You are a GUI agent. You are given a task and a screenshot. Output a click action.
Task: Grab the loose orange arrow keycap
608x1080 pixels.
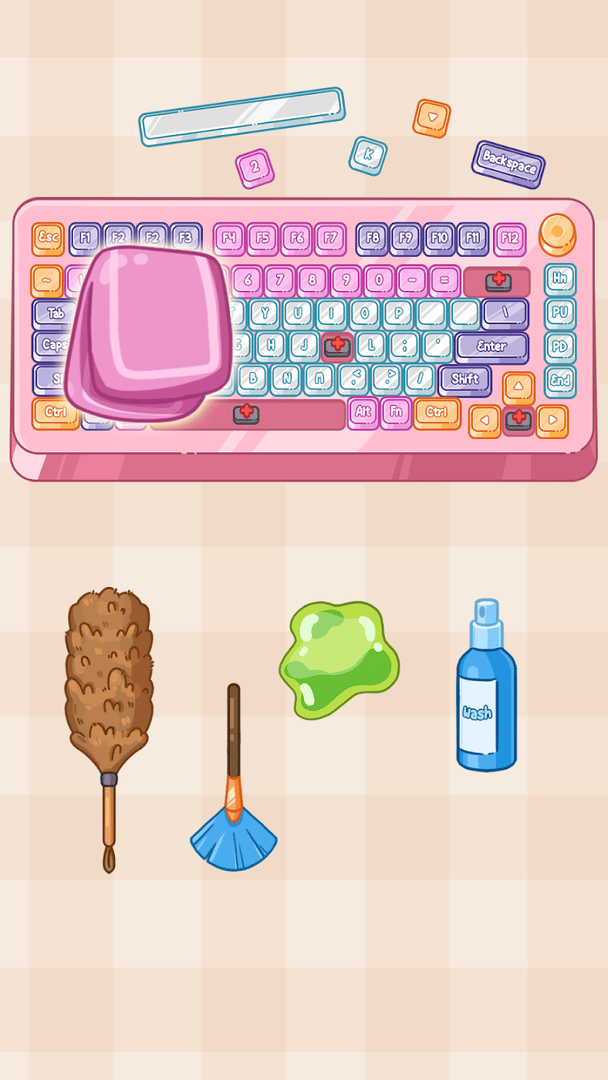pyautogui.click(x=432, y=118)
